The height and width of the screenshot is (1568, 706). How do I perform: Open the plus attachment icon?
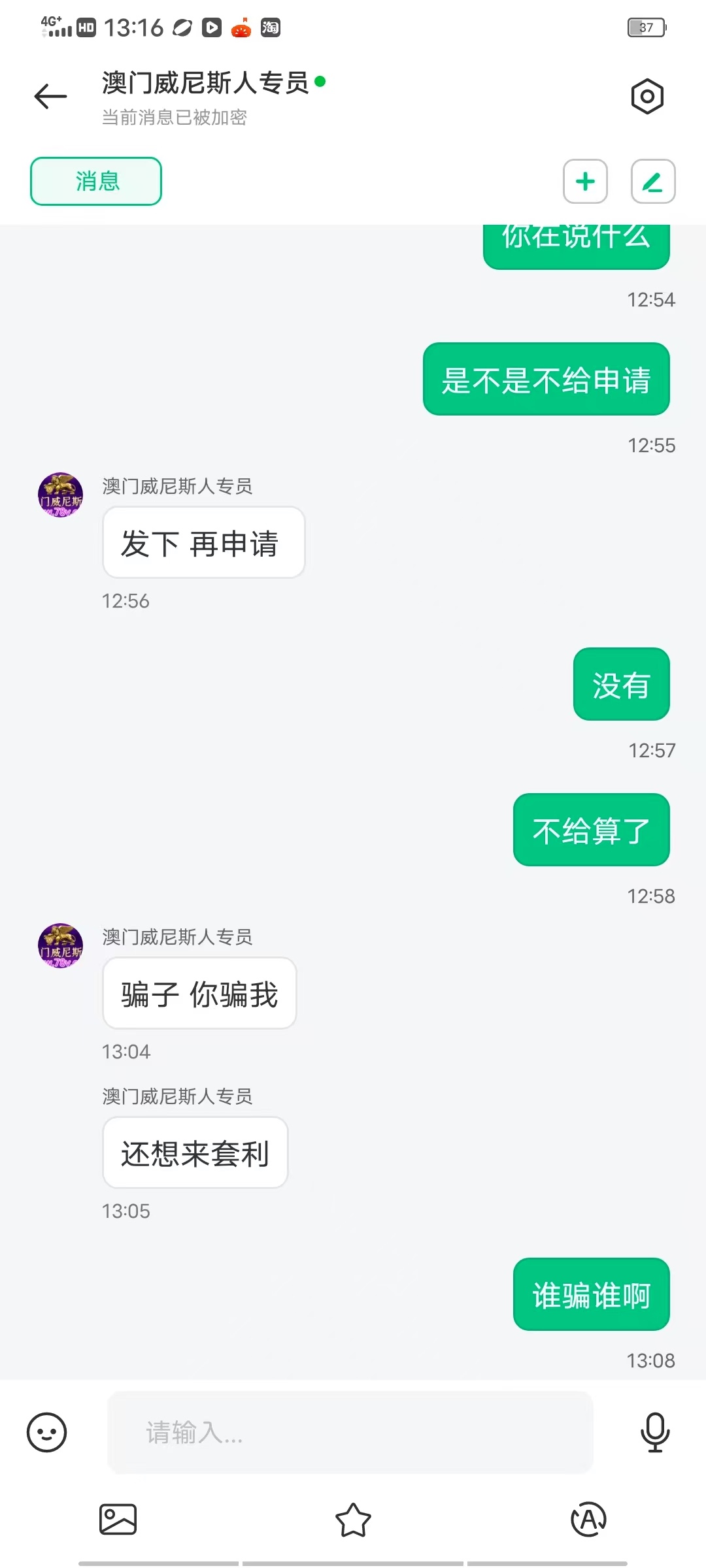click(585, 182)
